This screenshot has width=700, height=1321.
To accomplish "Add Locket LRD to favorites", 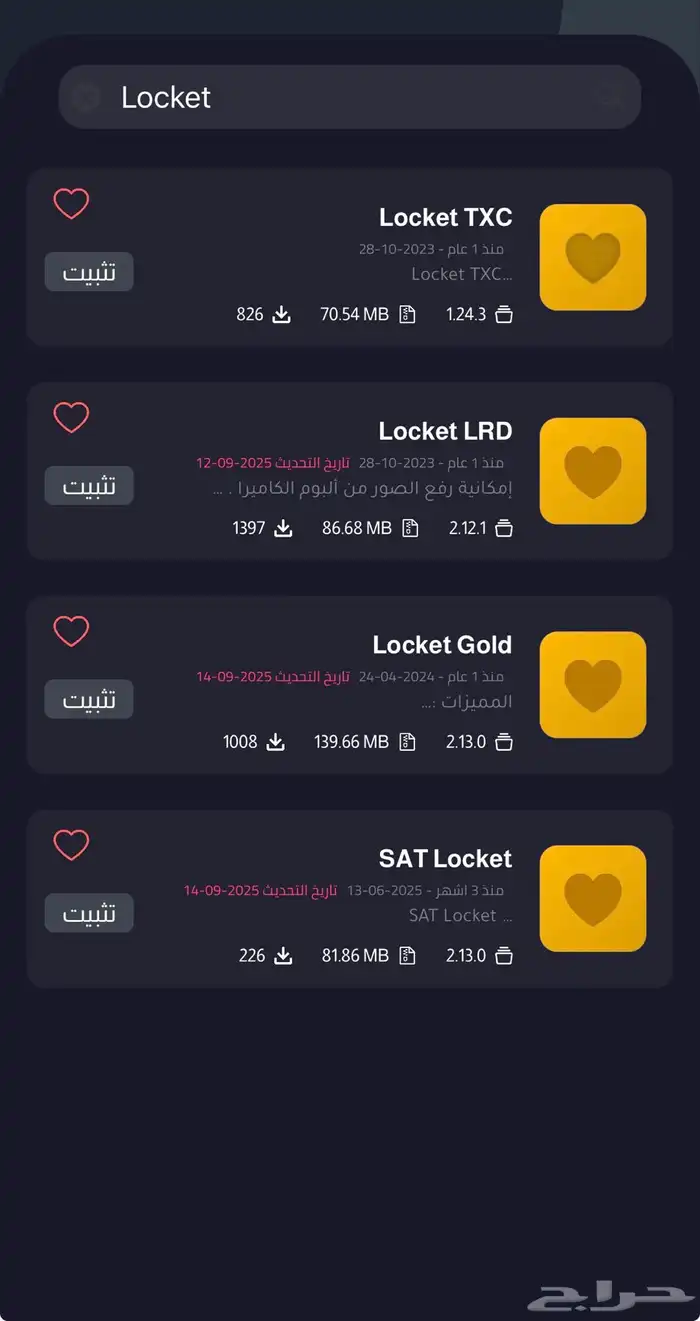I will 71,417.
